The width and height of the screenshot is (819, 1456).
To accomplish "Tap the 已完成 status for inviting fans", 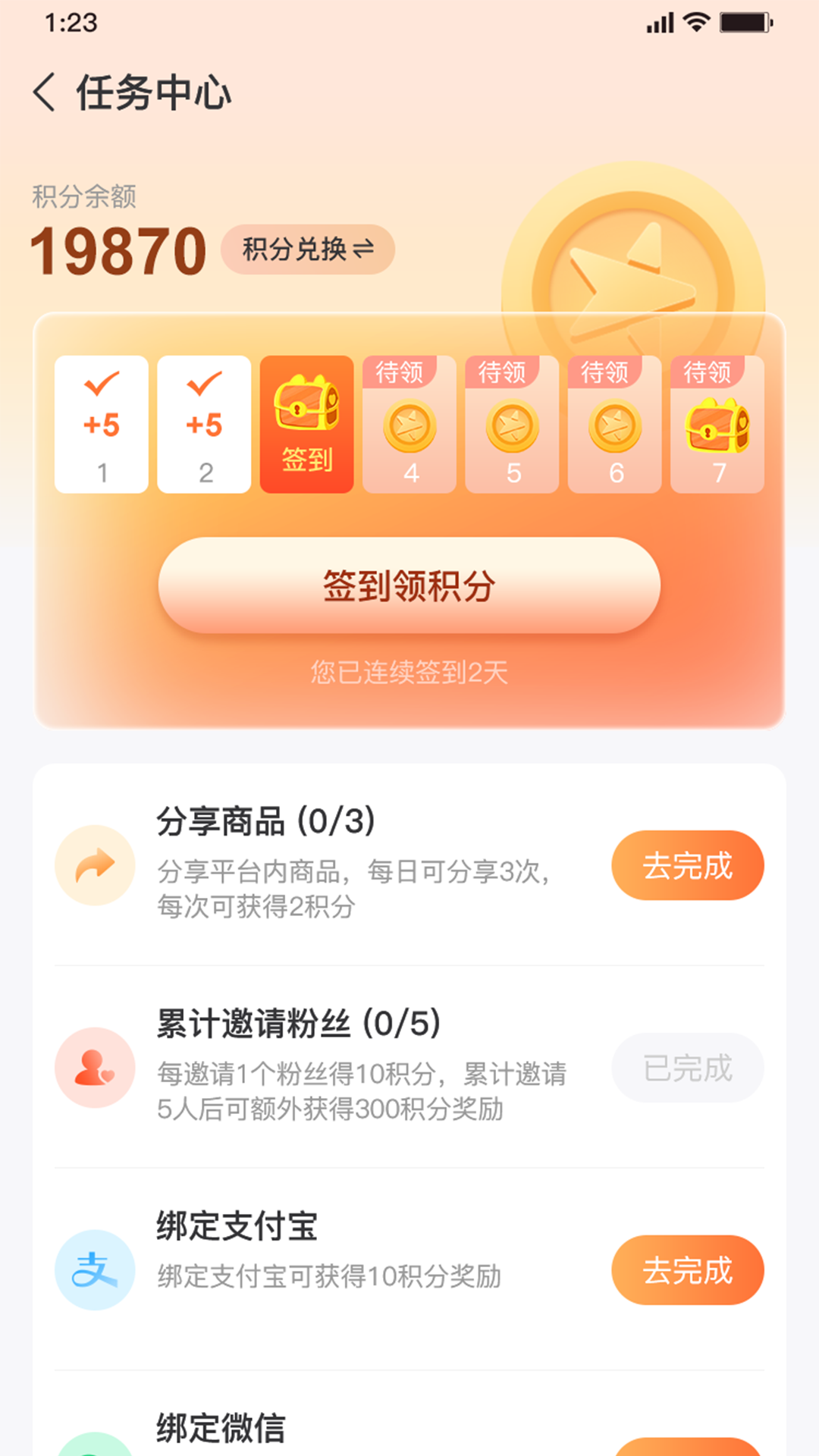I will 687,1067.
